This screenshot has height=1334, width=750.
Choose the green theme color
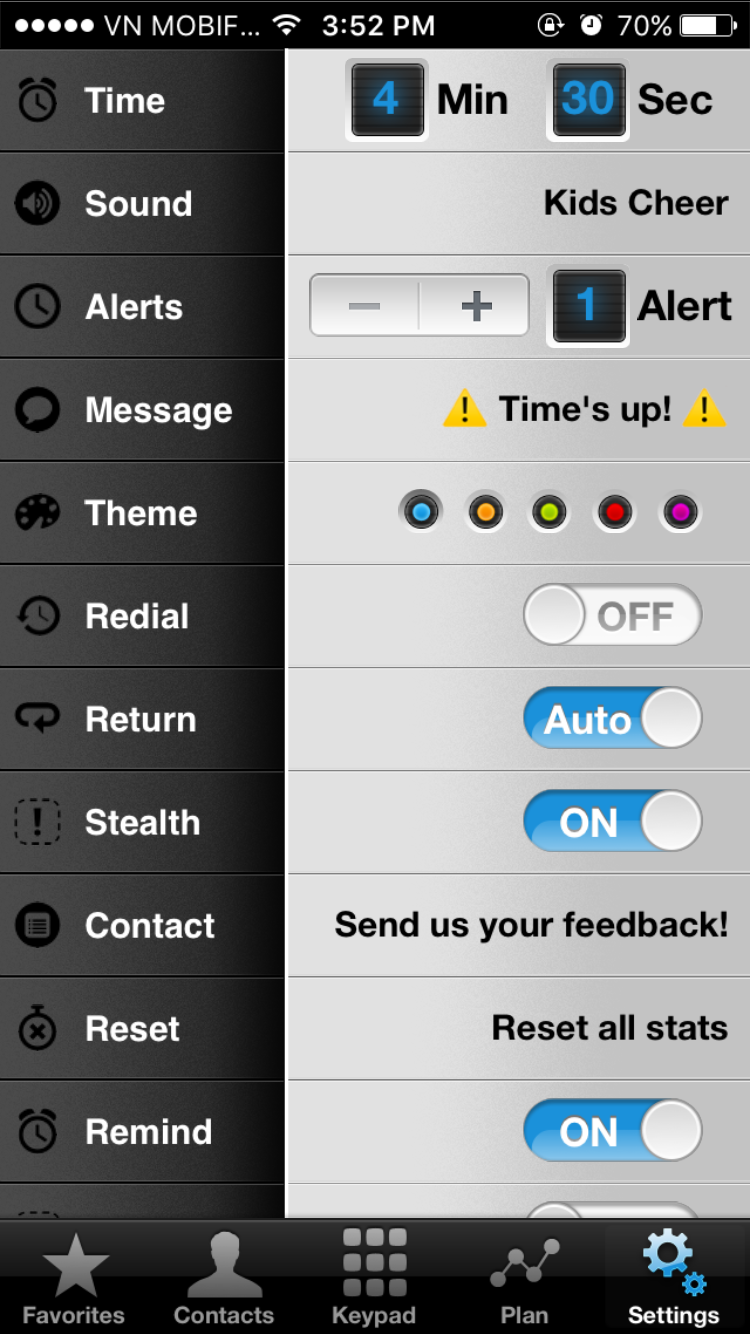[x=549, y=513]
